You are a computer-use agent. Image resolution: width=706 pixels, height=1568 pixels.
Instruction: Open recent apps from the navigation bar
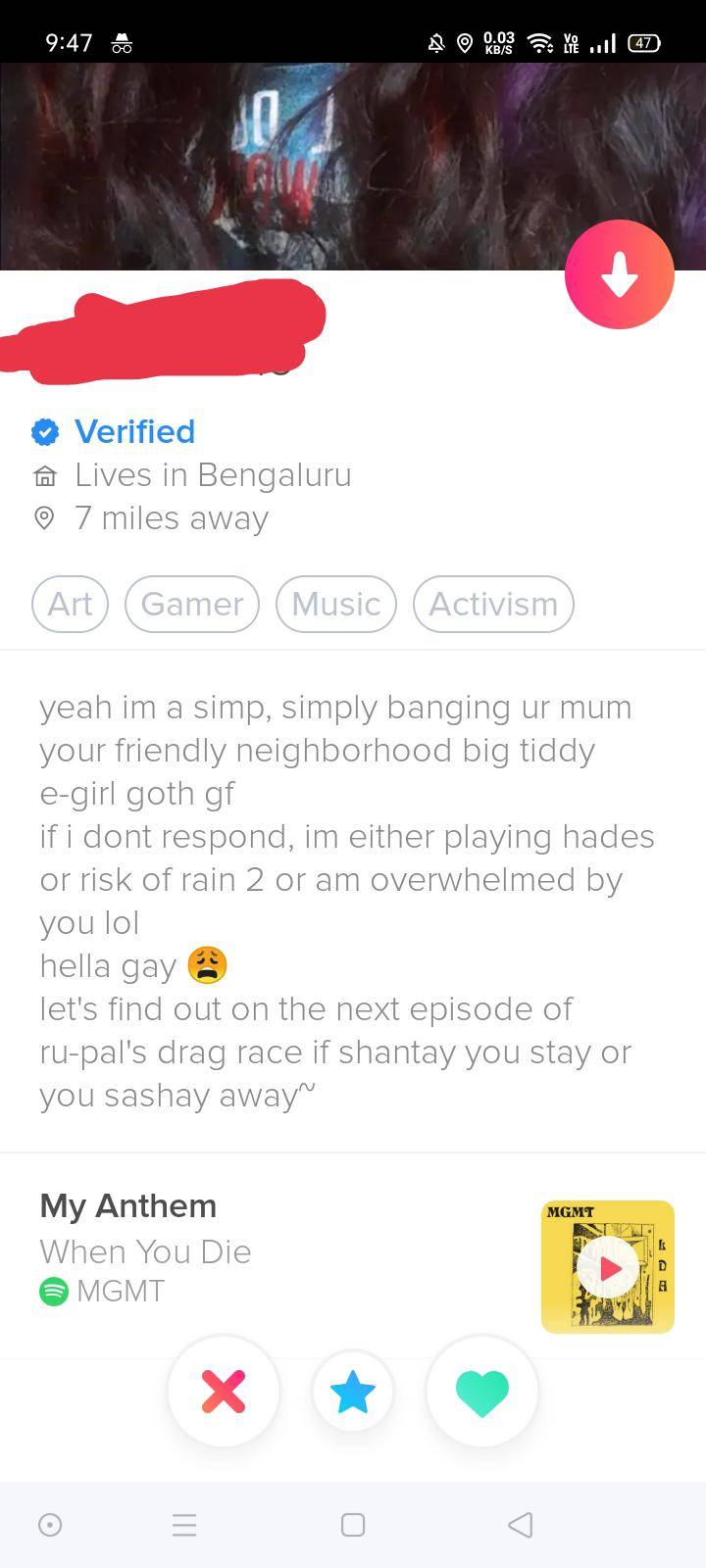point(184,1524)
